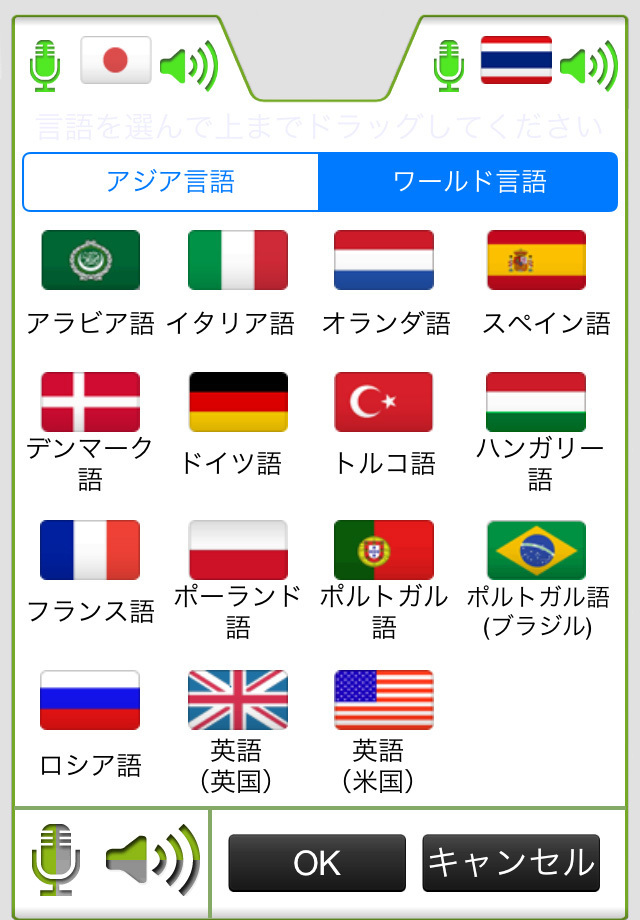This screenshot has width=640, height=920.
Task: Select アラビア語 language flag
Action: click(90, 260)
